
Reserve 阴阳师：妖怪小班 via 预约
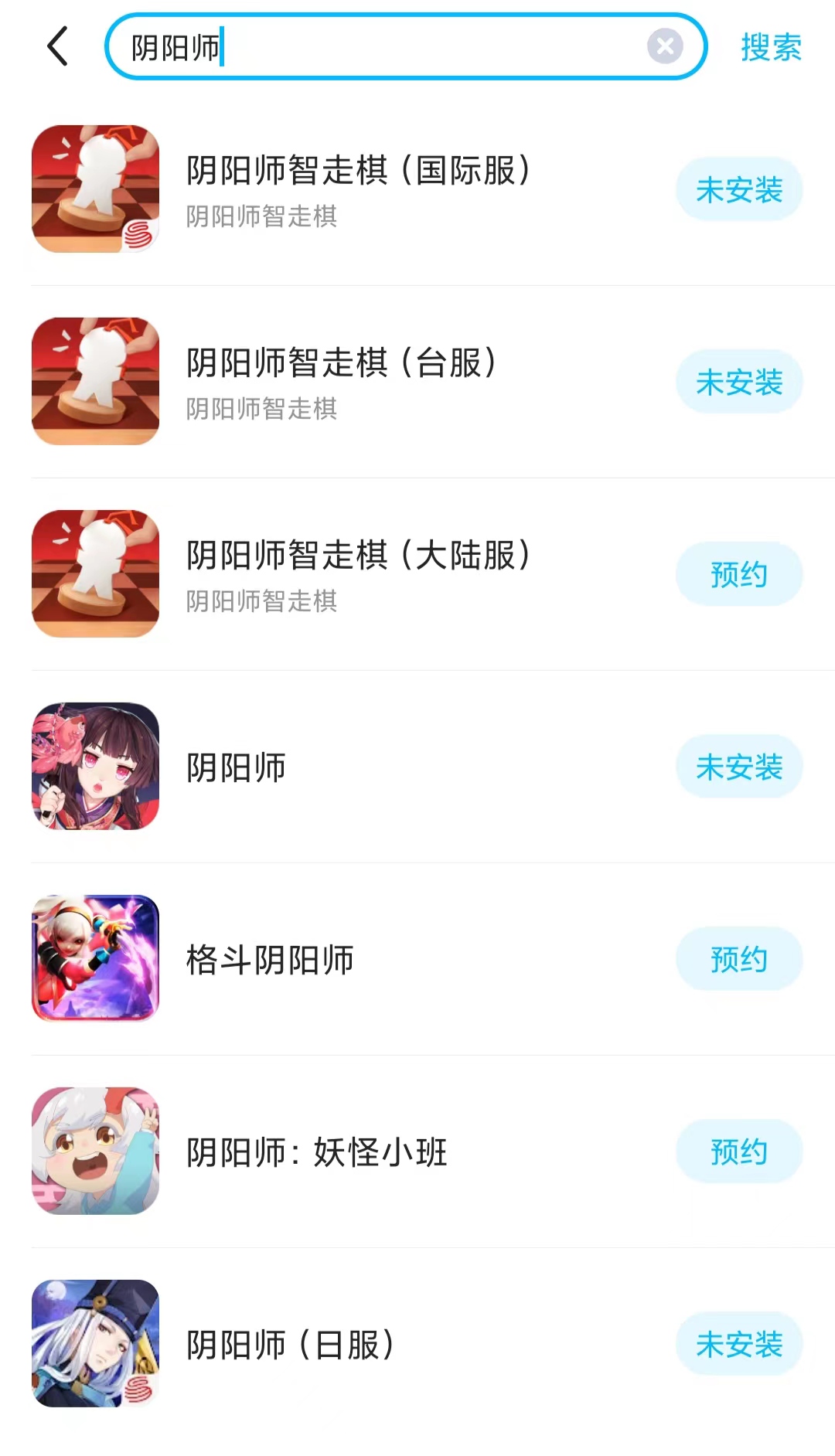[739, 1152]
